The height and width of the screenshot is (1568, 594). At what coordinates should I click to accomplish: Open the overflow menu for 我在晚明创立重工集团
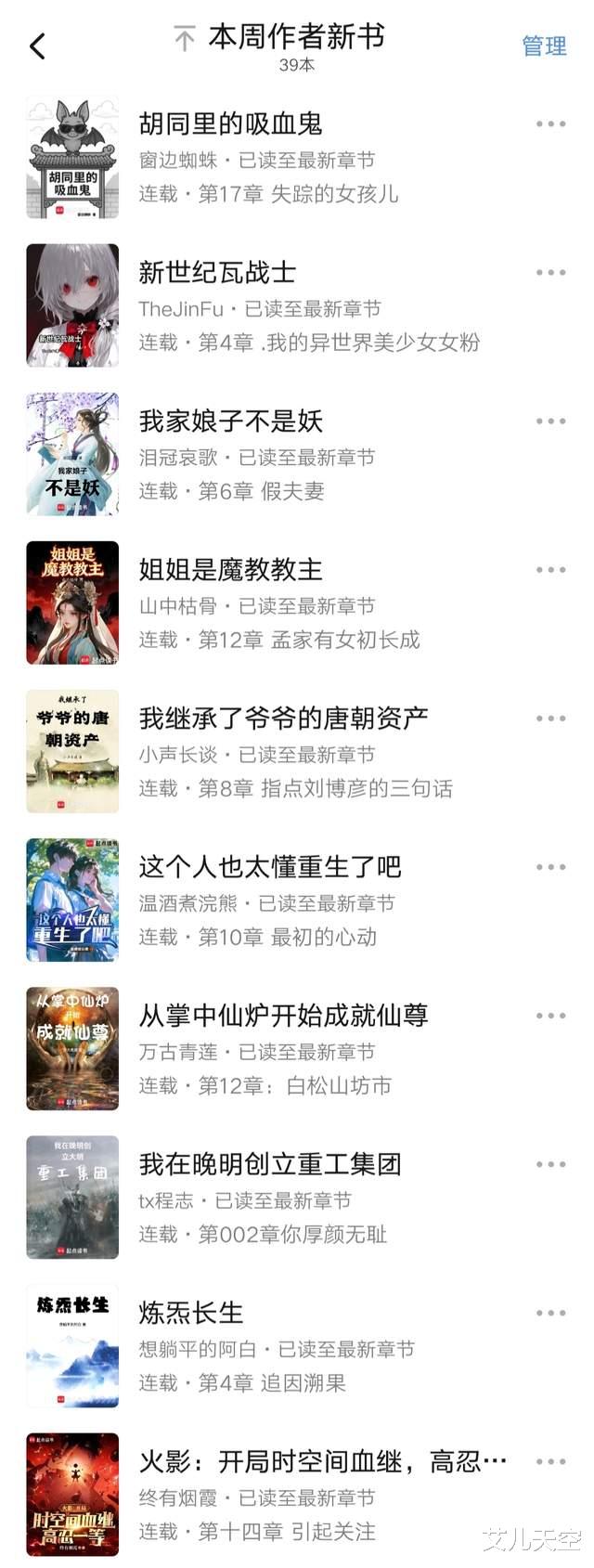550,1164
